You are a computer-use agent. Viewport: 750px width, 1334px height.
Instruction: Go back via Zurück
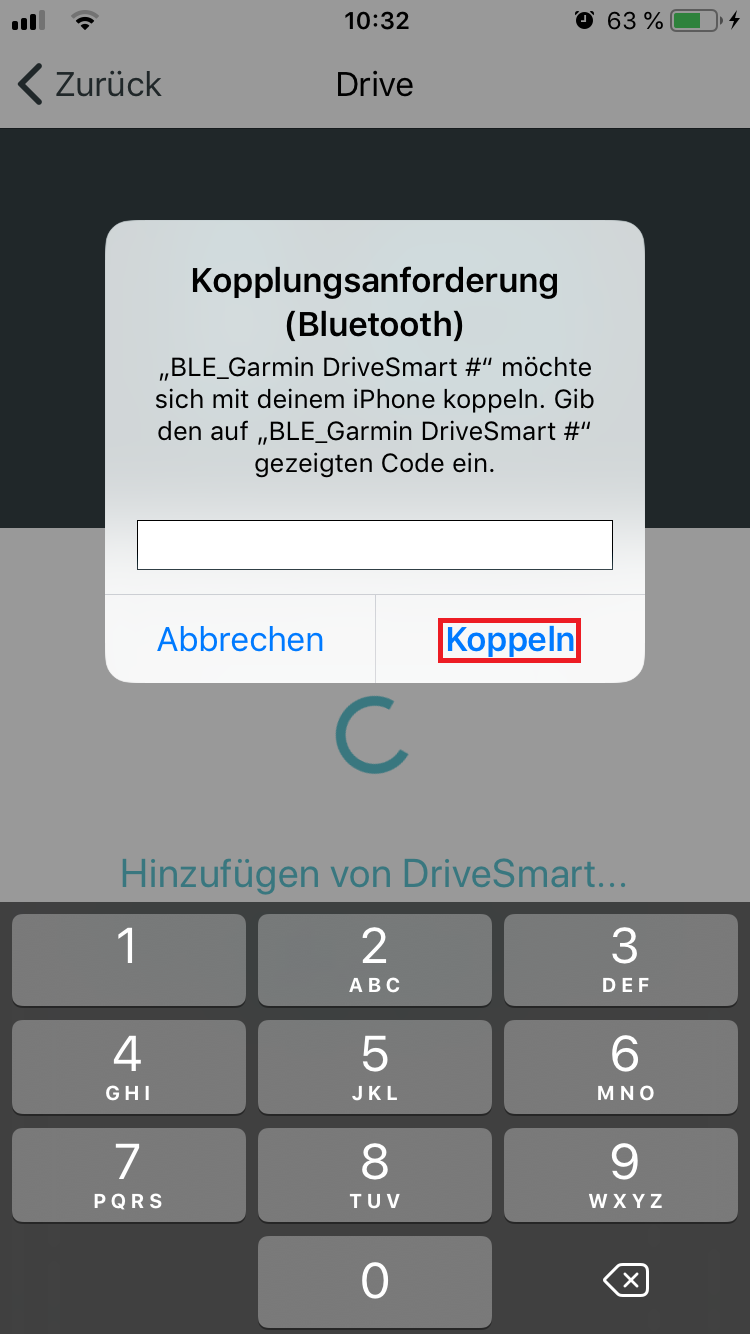pos(90,85)
